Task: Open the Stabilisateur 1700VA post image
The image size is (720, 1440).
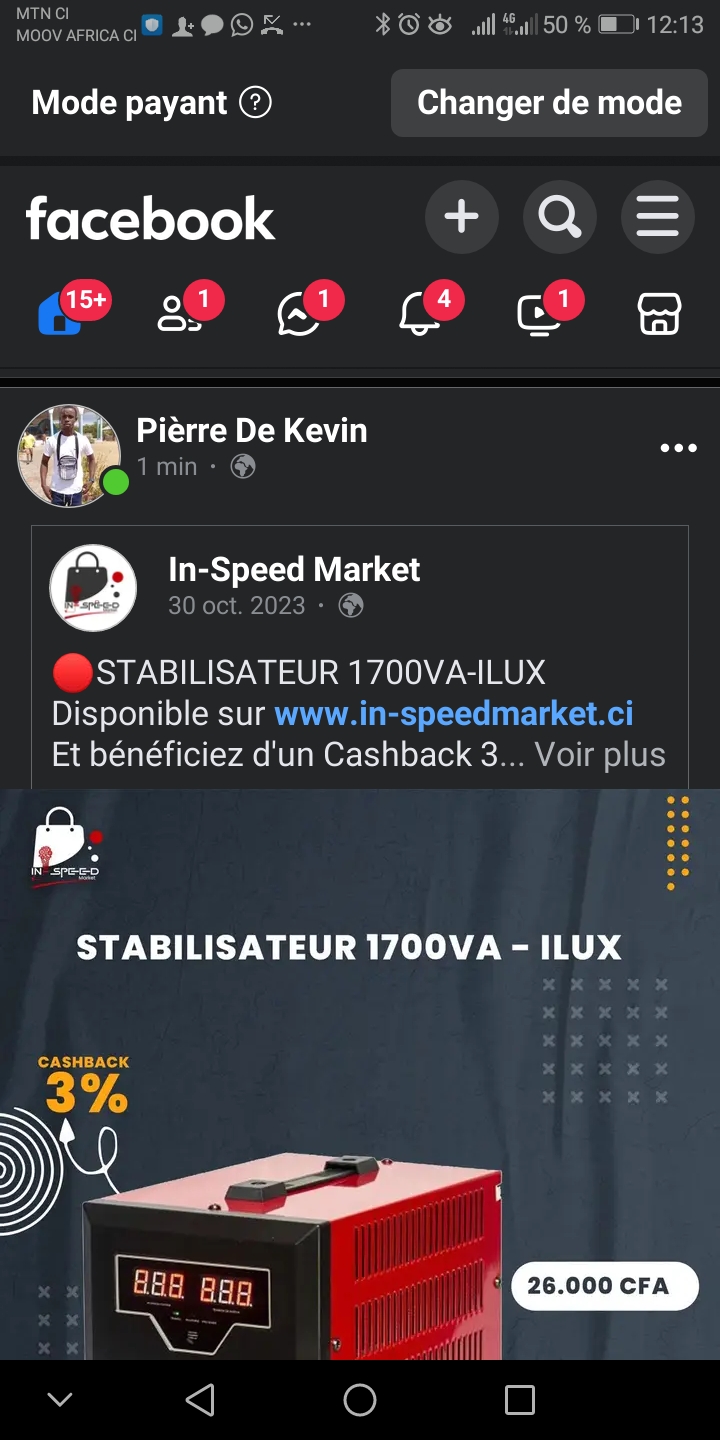Action: click(360, 1074)
